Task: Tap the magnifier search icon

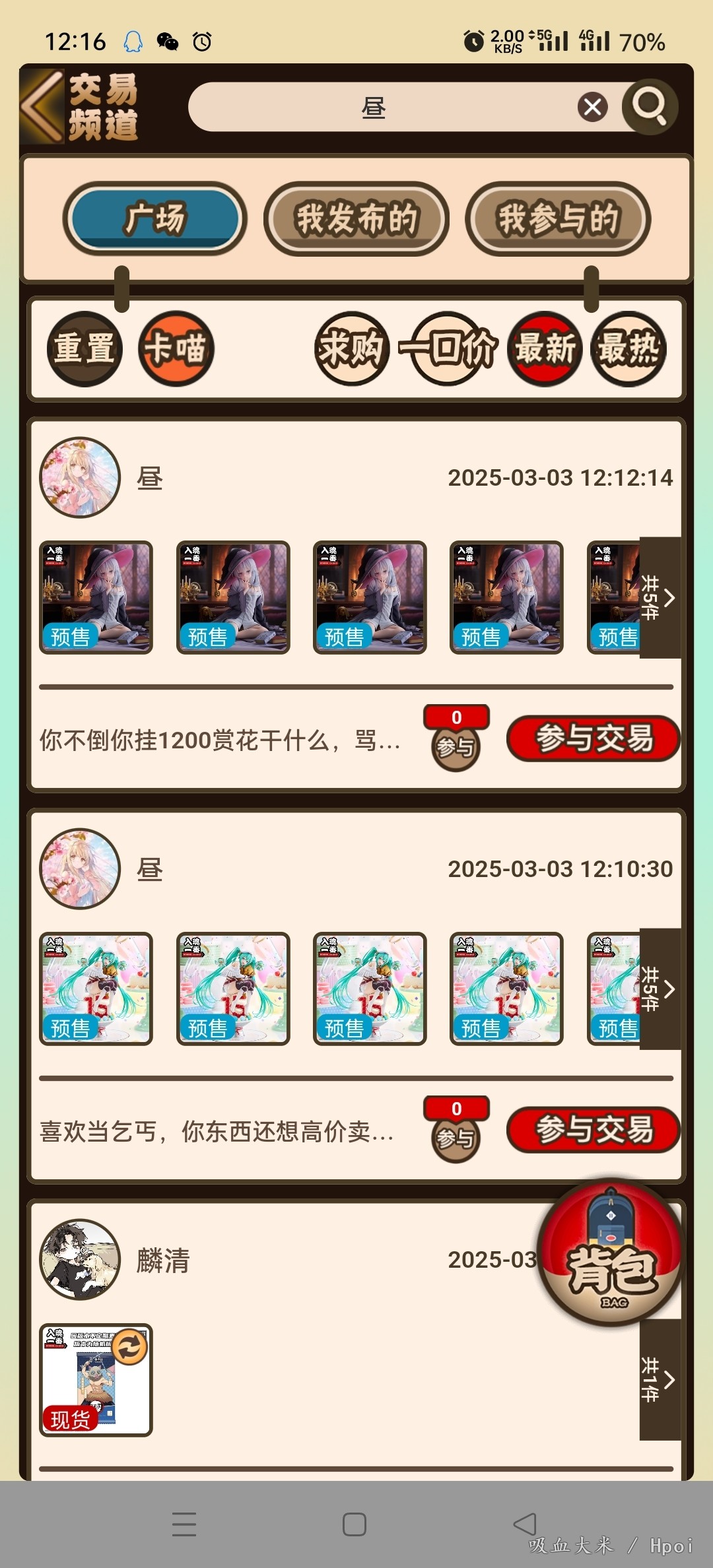Action: coord(650,106)
